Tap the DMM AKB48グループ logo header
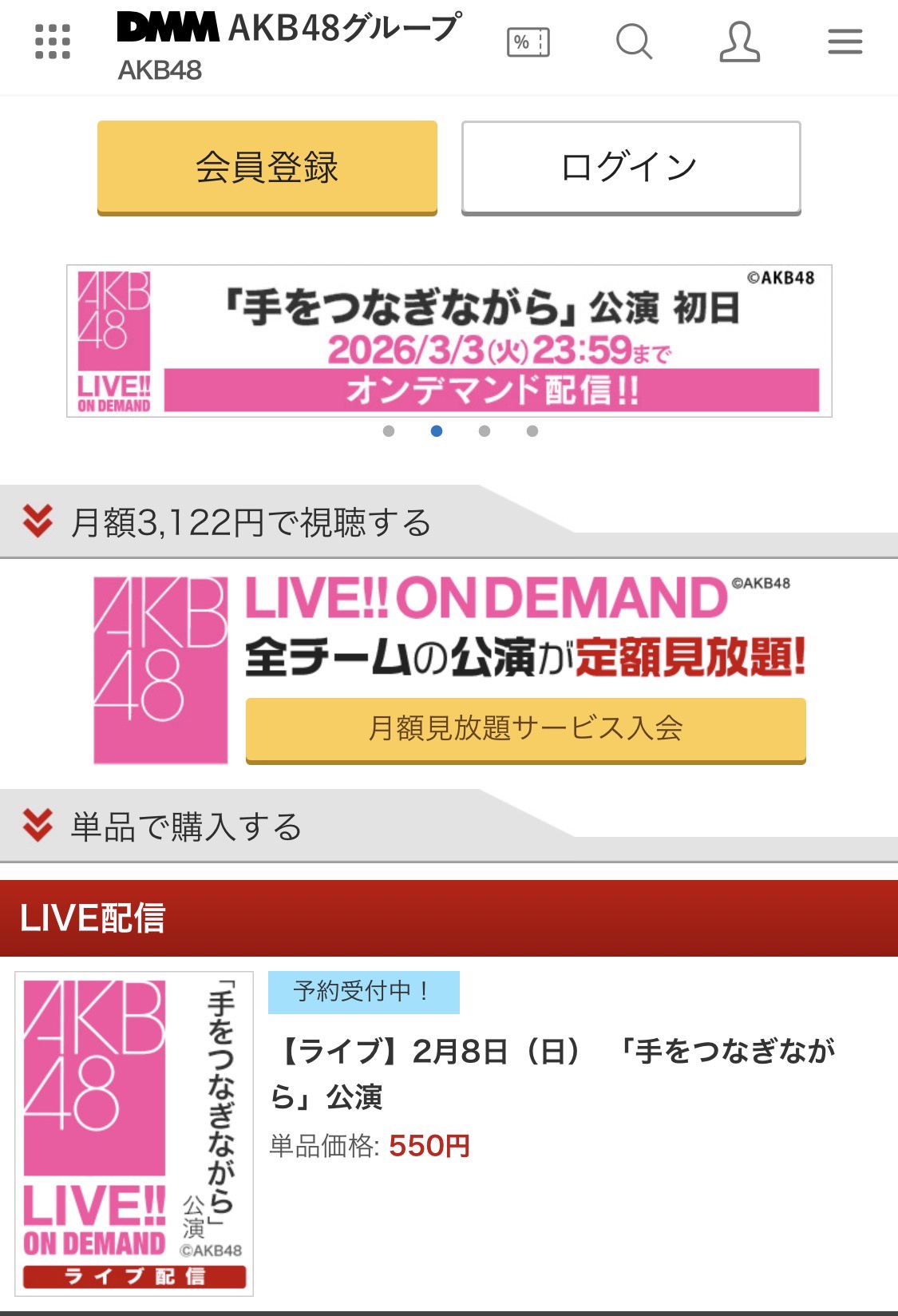Viewport: 898px width, 1316px height. click(287, 29)
